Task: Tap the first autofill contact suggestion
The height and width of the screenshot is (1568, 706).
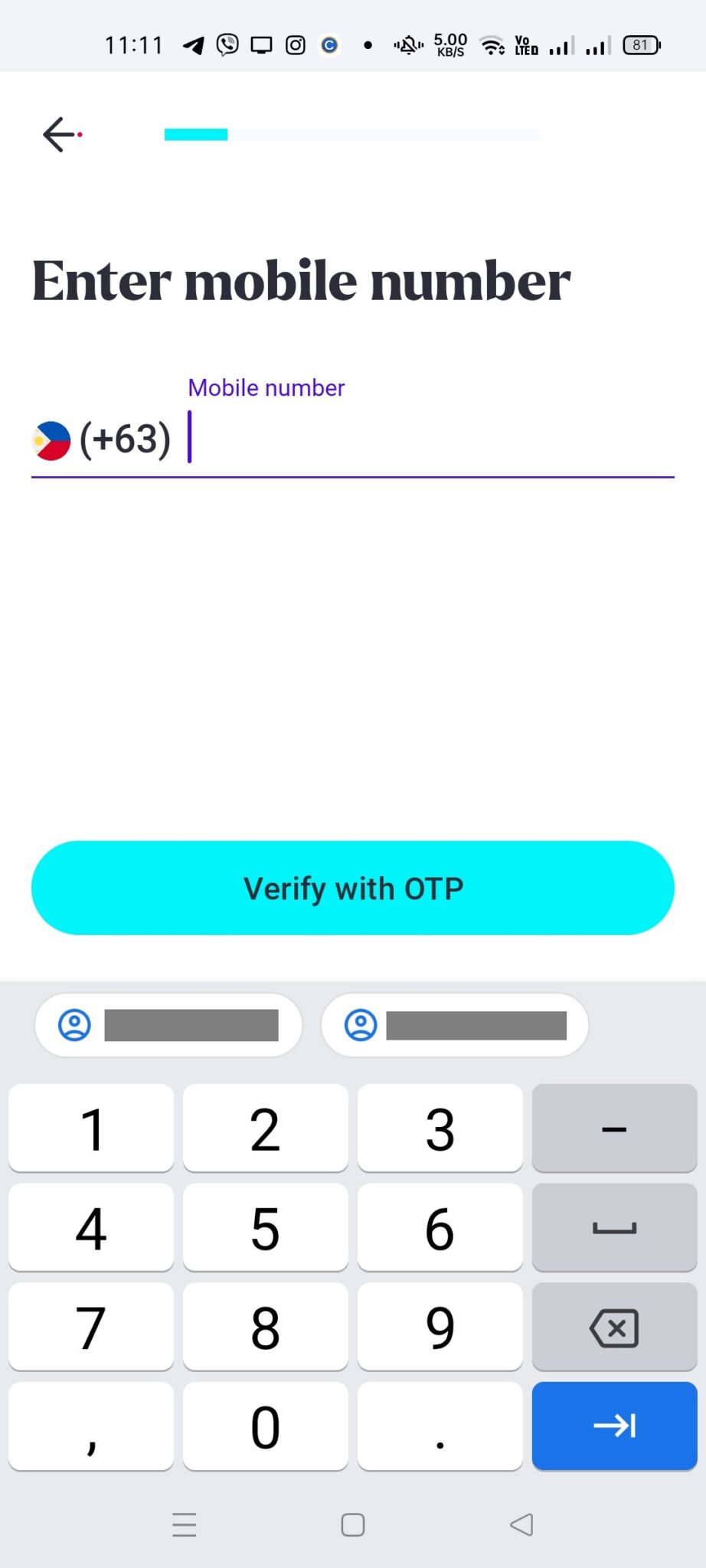Action: point(168,1024)
